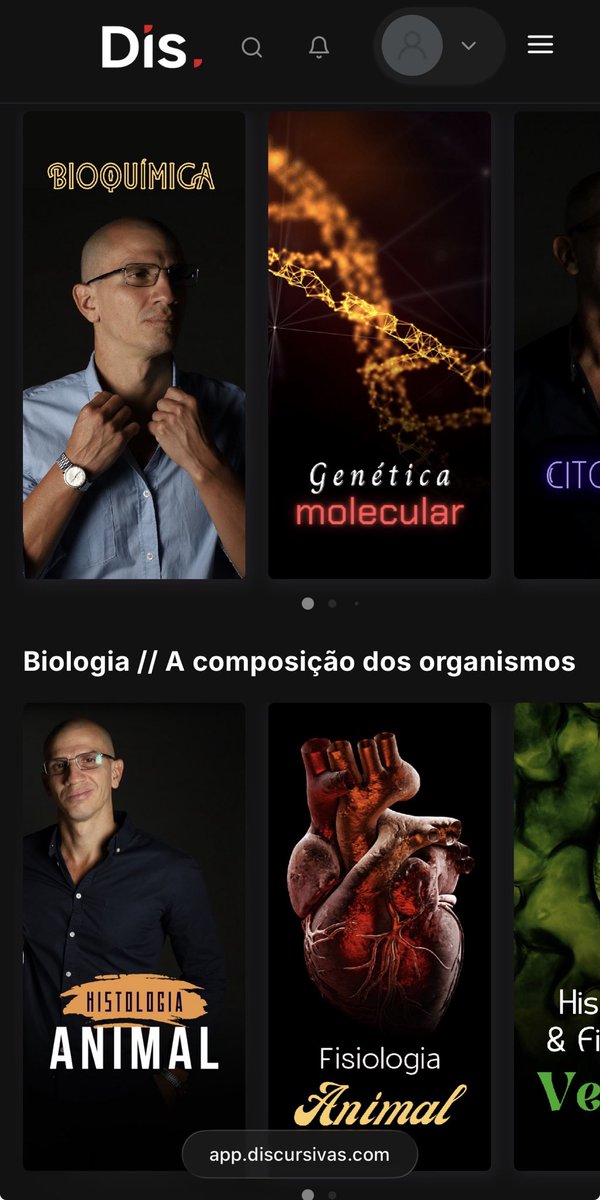Screen dimensions: 600x1200
Task: Open the Bioquímica course card
Action: [x=134, y=345]
